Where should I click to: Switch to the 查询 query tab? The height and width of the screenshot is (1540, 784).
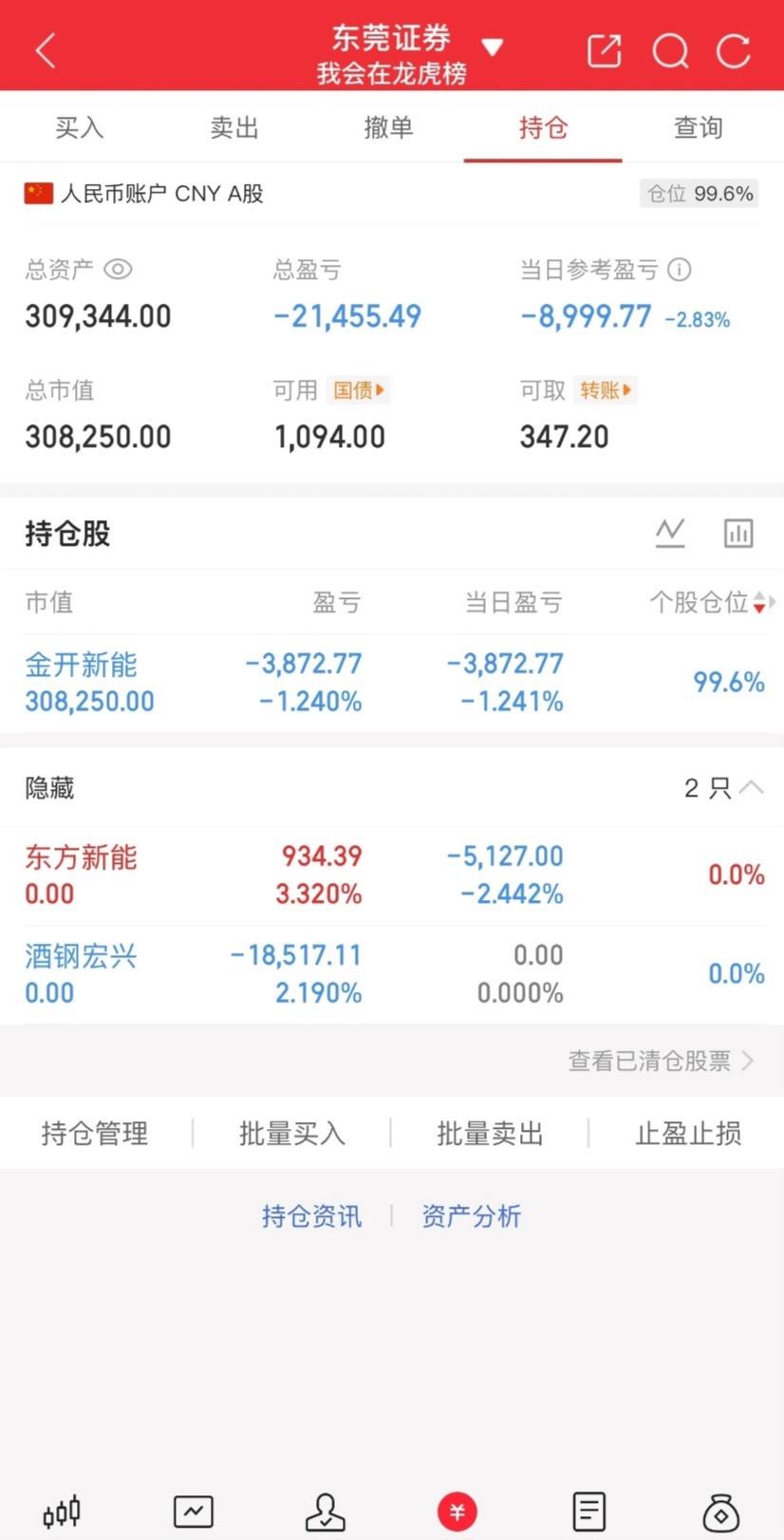pos(698,126)
